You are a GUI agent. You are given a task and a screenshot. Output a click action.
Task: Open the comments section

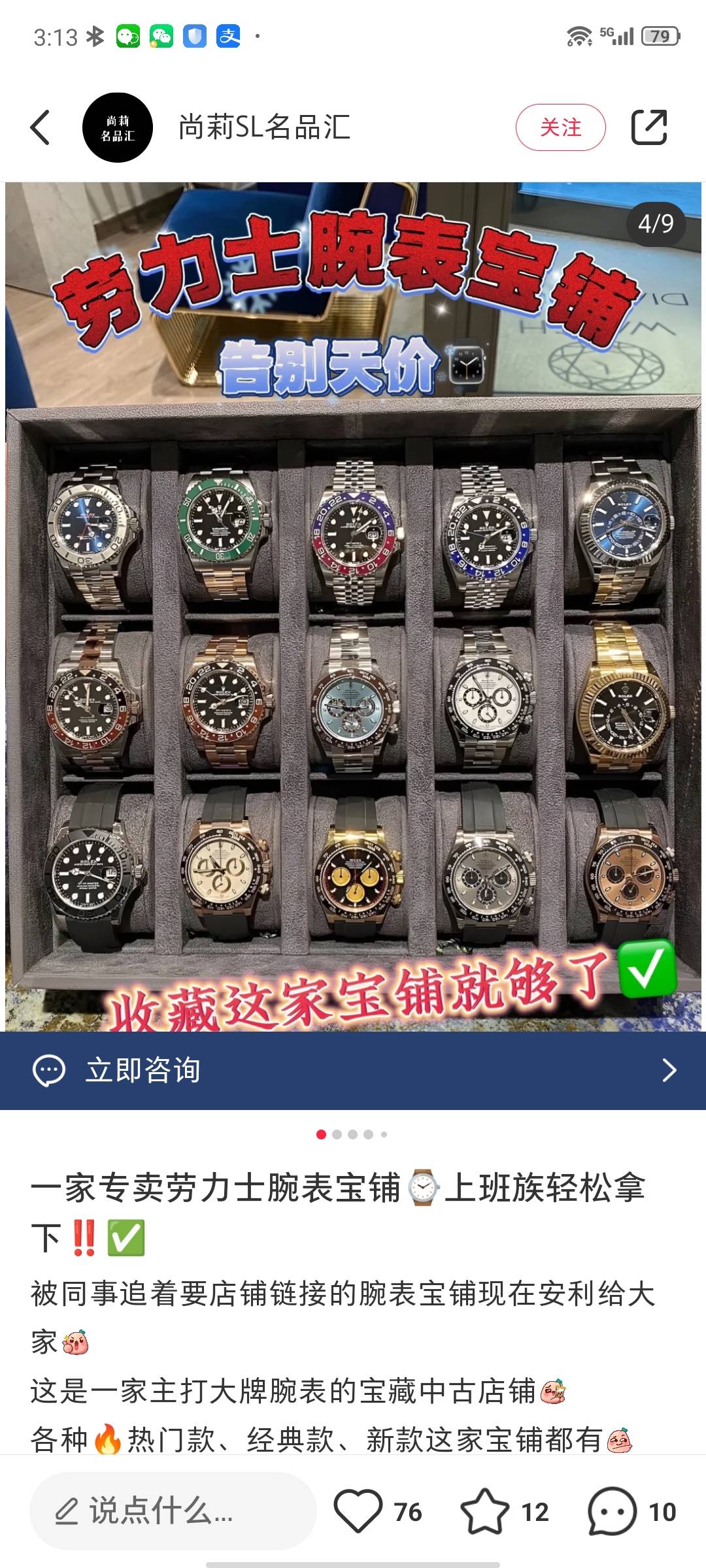612,1511
